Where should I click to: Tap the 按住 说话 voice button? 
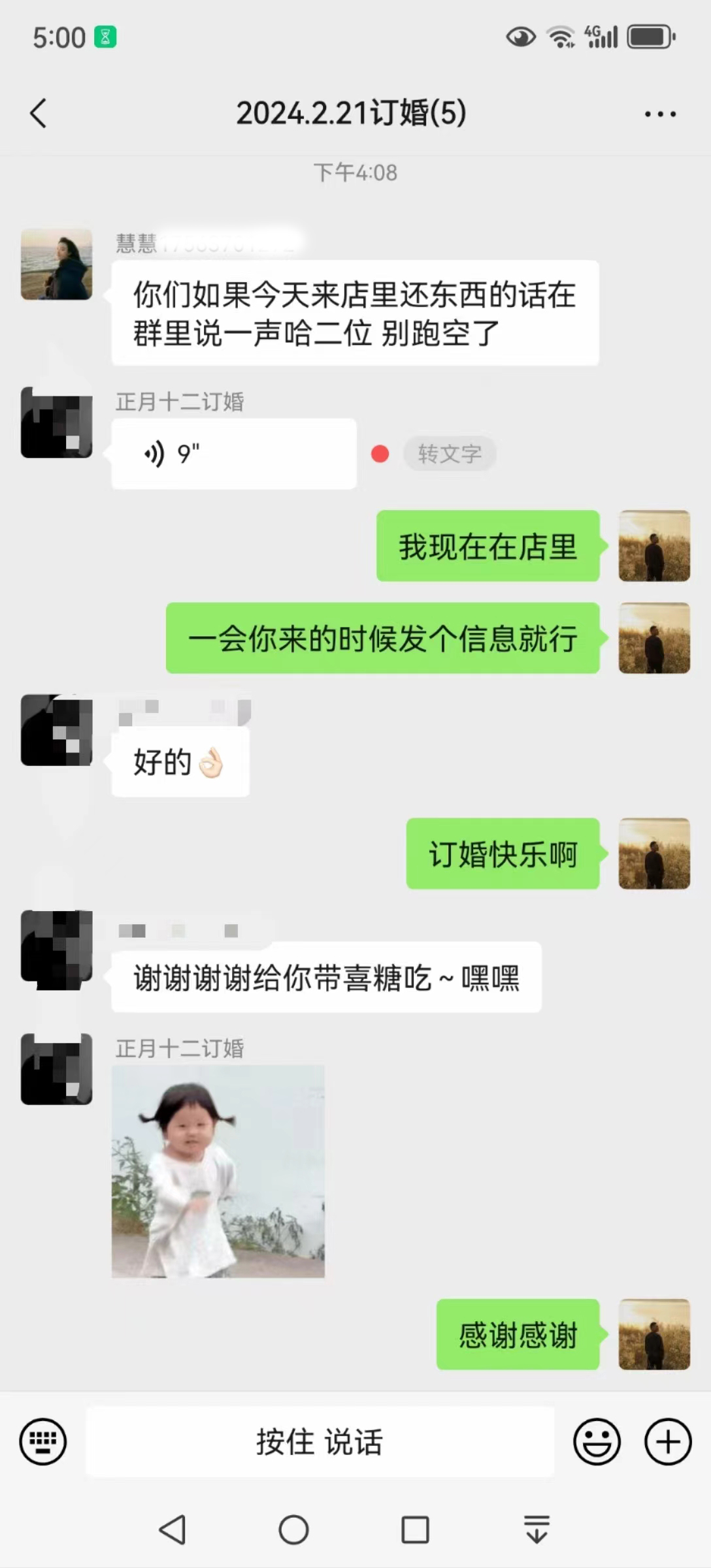click(x=320, y=1441)
